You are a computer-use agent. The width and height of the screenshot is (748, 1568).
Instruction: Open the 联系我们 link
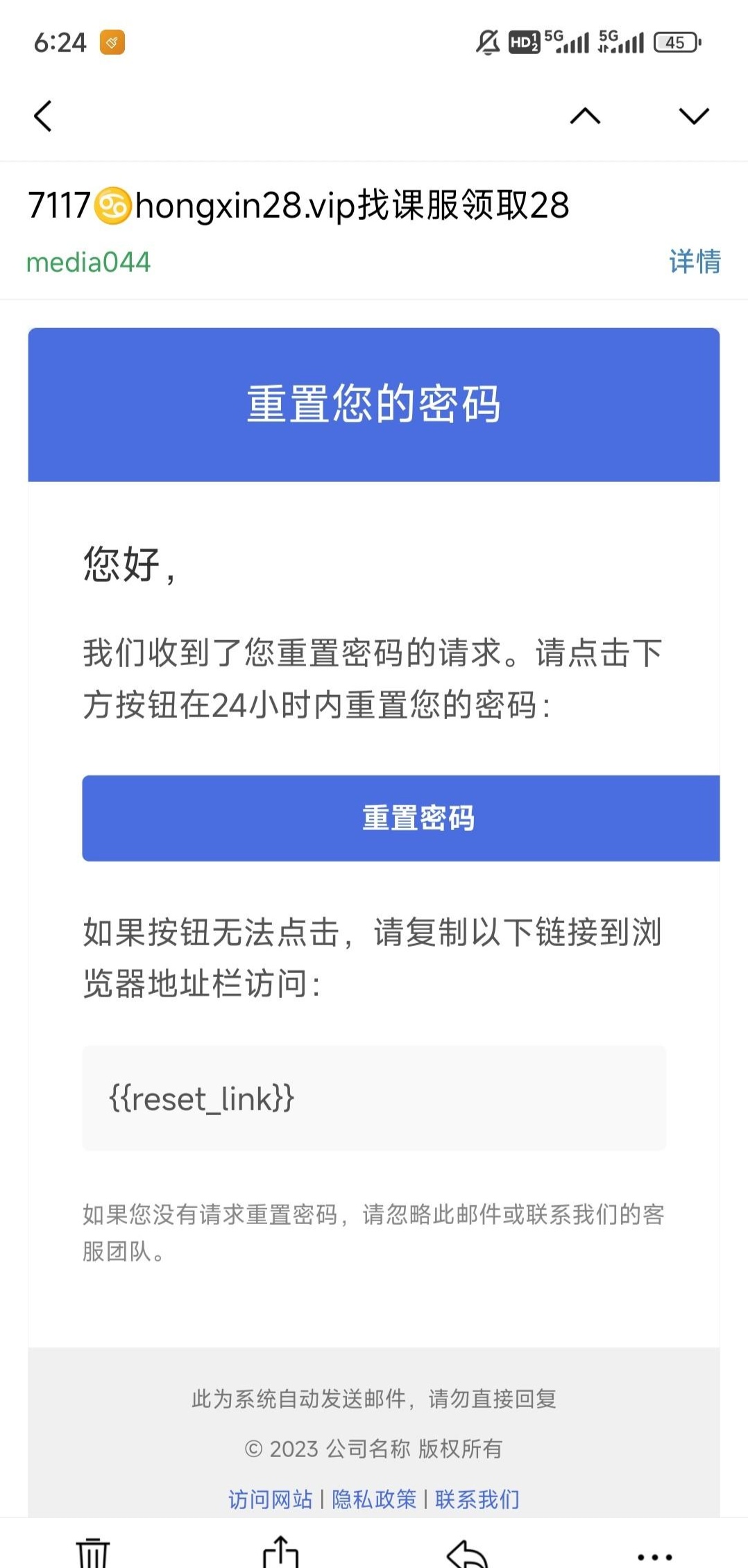point(477,1499)
